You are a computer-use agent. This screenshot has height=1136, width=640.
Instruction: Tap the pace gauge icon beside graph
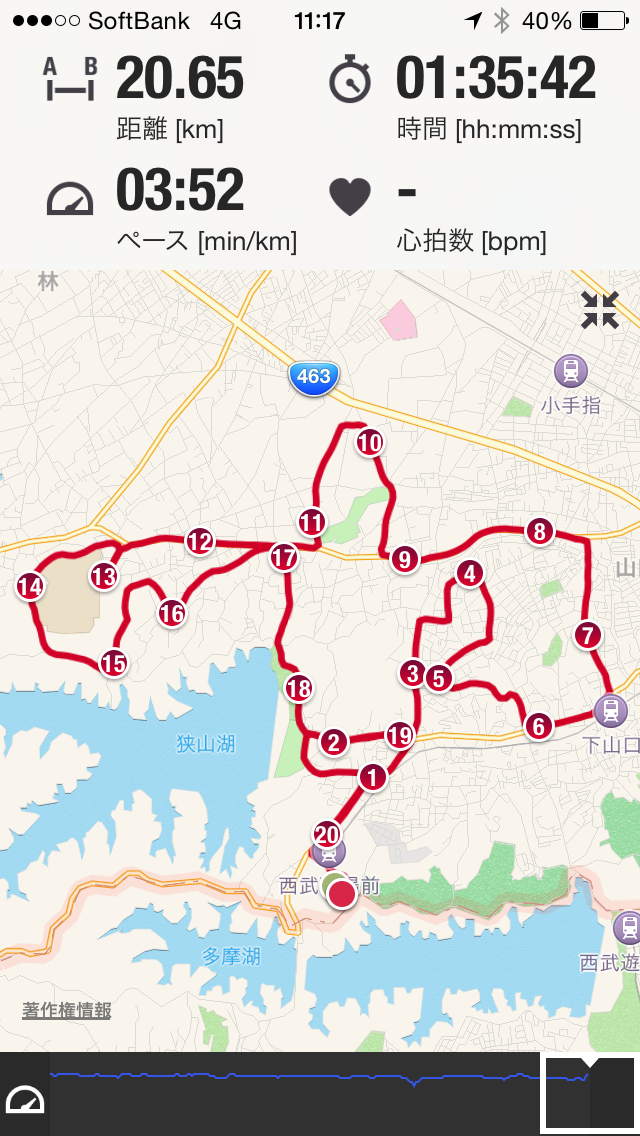[25, 1098]
